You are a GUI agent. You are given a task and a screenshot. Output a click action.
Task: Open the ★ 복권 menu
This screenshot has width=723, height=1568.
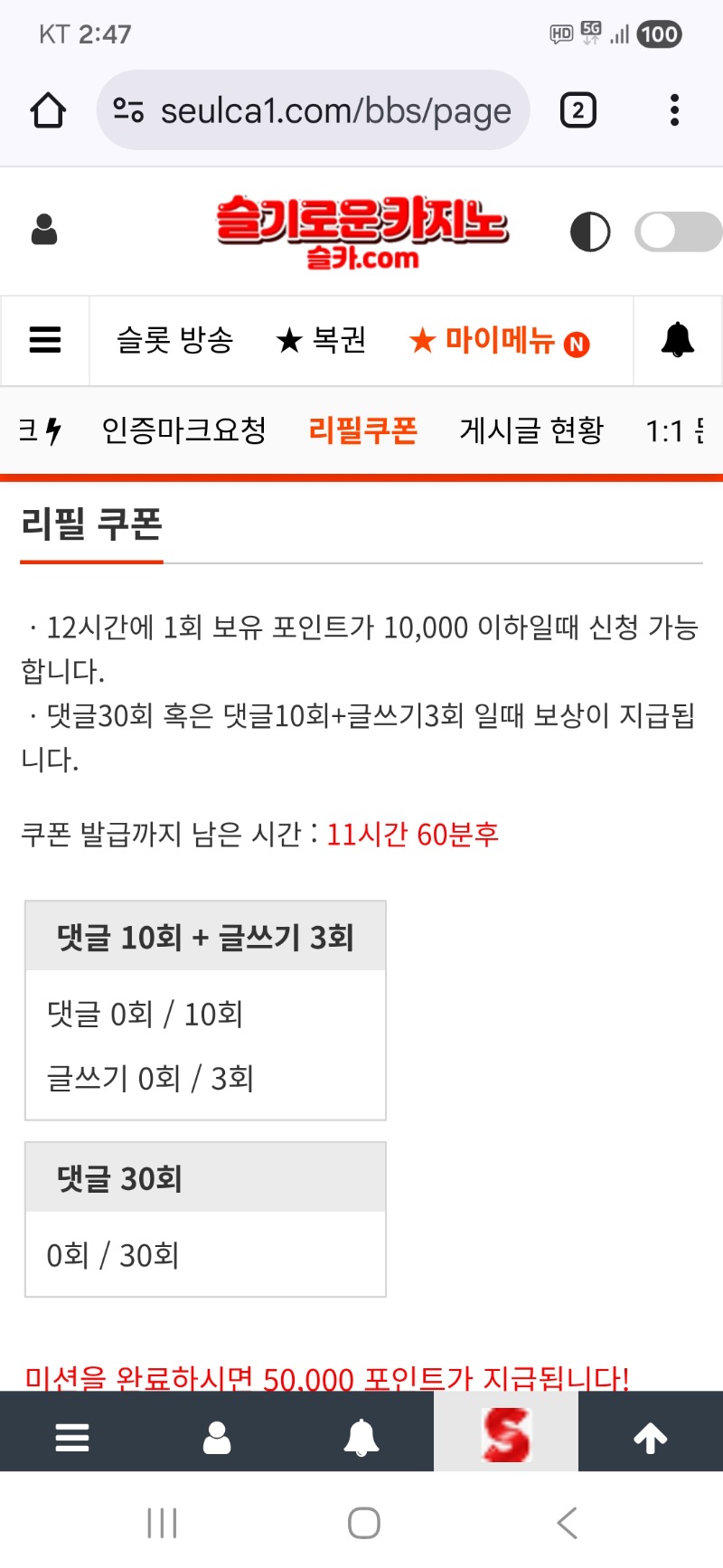point(321,341)
